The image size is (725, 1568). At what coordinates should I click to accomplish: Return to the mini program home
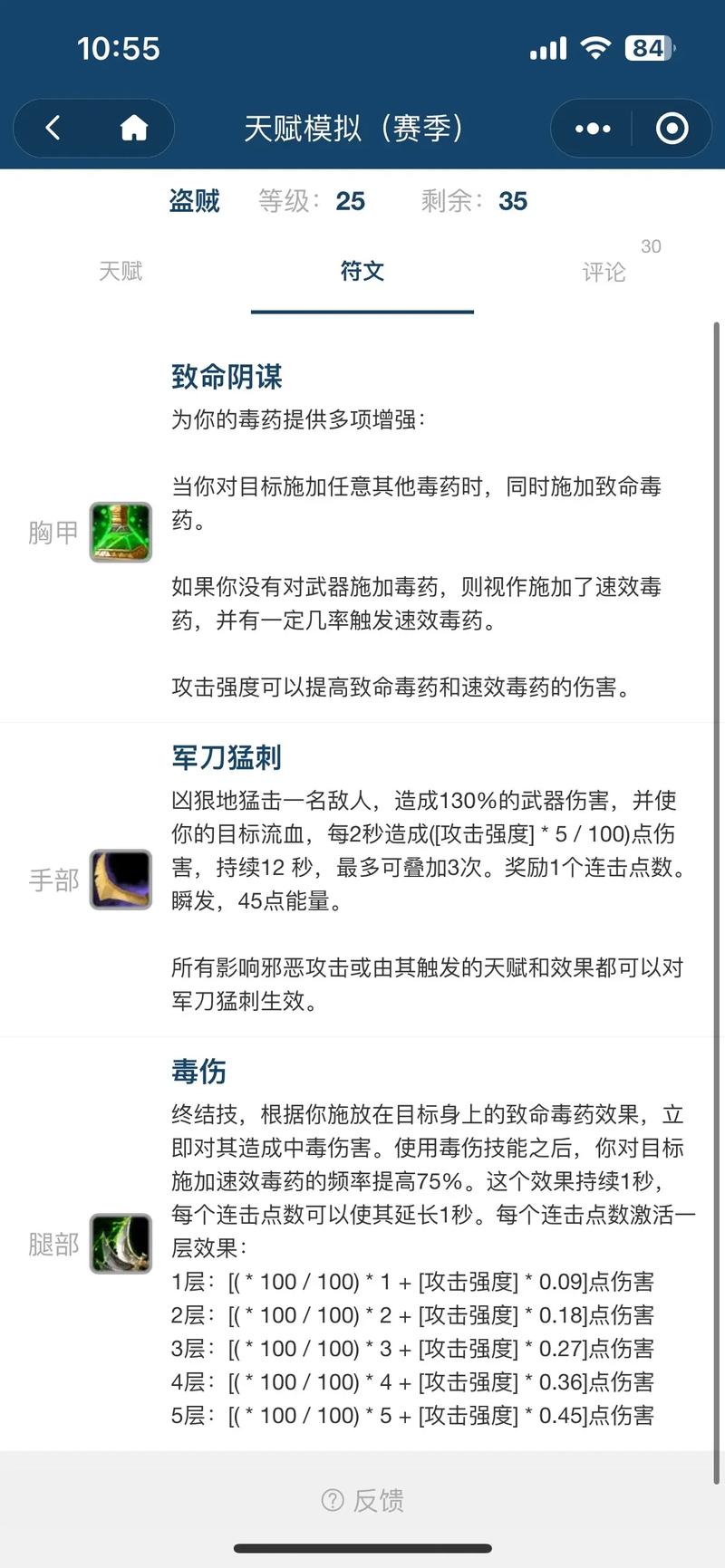[x=134, y=129]
